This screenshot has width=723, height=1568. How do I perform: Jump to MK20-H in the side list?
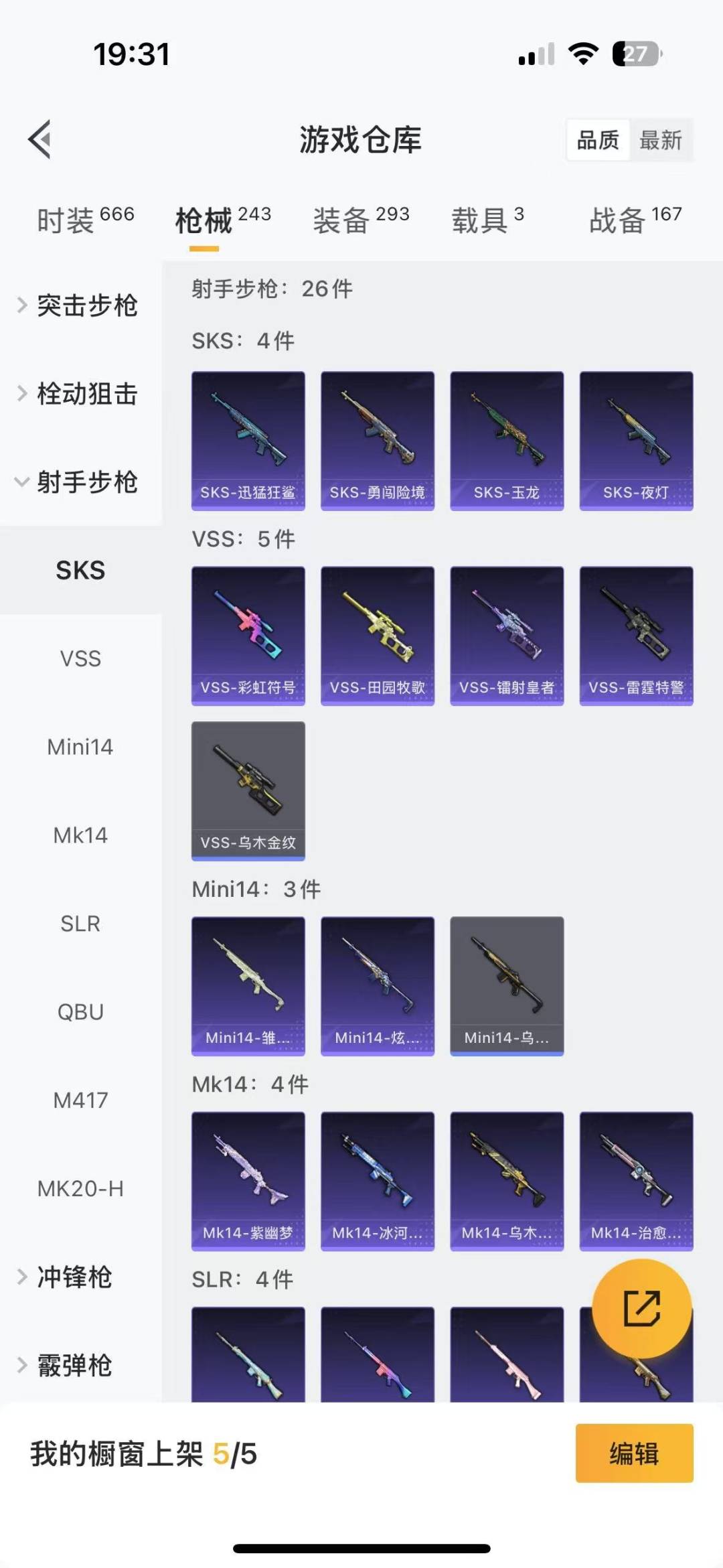coord(80,1189)
